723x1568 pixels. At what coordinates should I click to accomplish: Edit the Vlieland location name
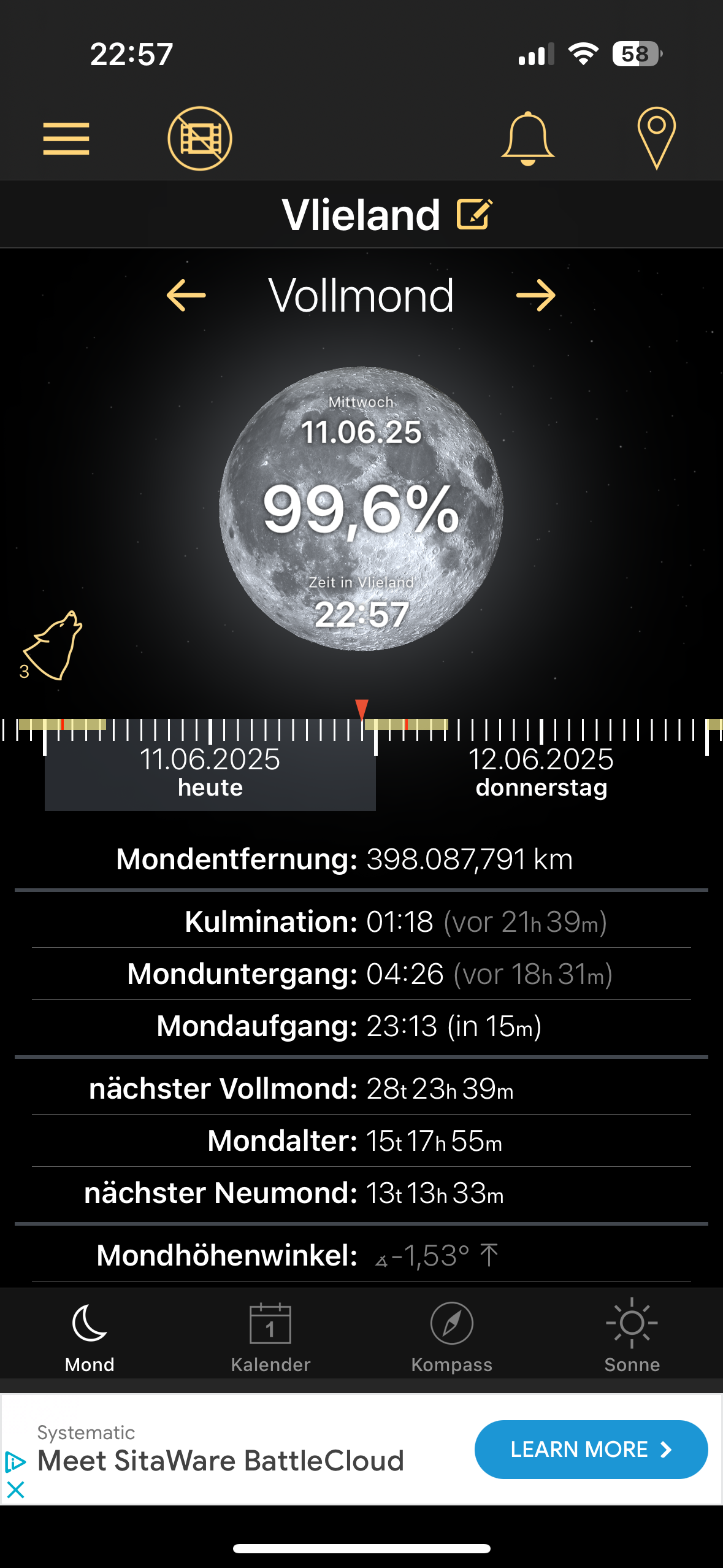coord(474,215)
